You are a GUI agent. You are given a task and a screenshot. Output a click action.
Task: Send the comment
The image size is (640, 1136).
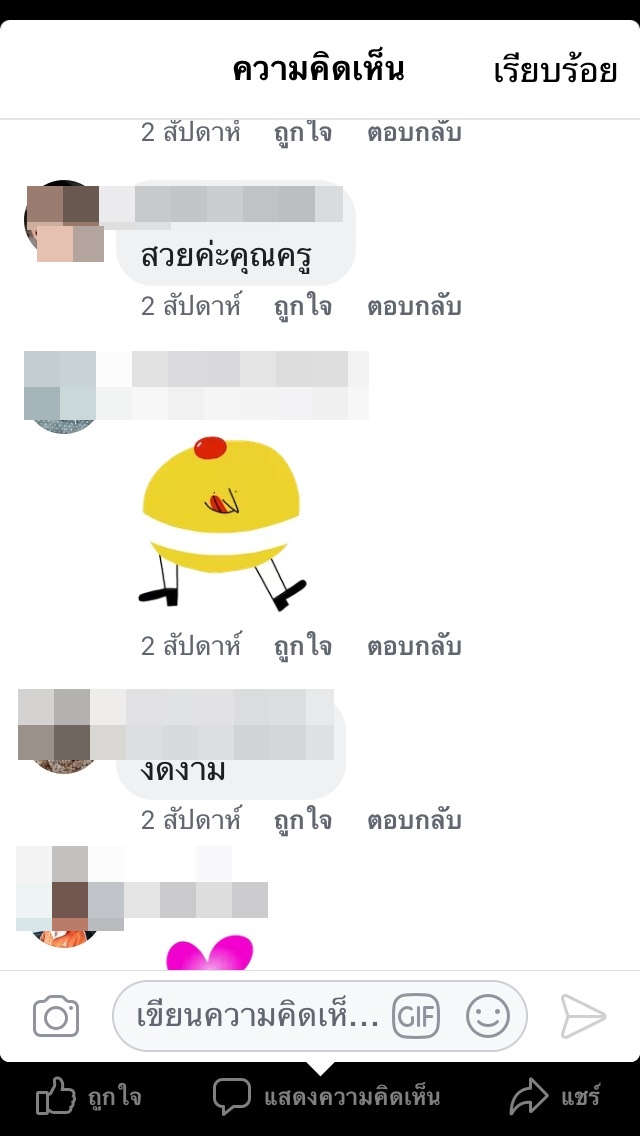(583, 1017)
